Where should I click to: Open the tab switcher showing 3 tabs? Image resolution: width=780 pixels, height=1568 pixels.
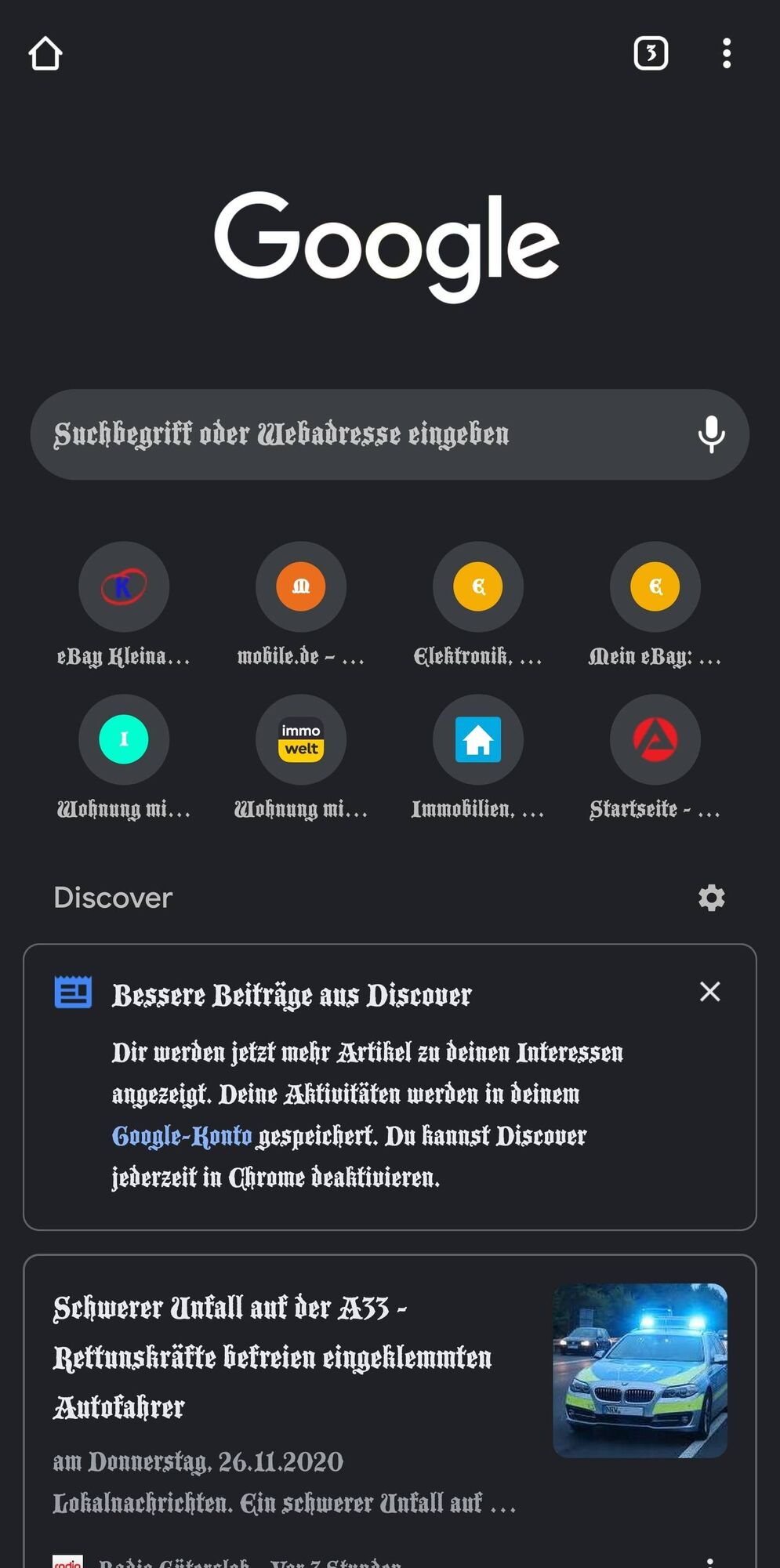click(x=650, y=54)
